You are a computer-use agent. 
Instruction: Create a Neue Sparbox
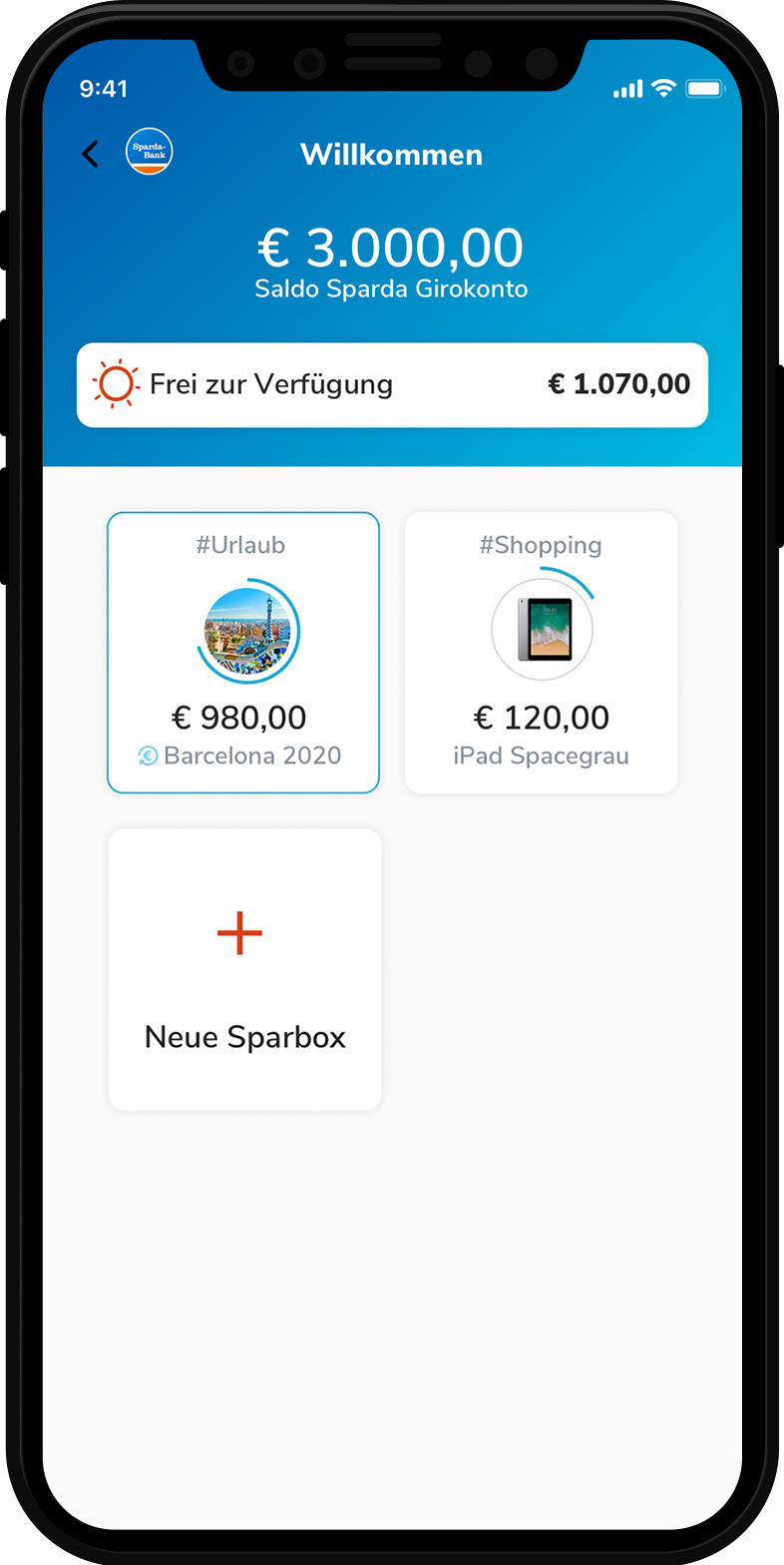point(244,969)
